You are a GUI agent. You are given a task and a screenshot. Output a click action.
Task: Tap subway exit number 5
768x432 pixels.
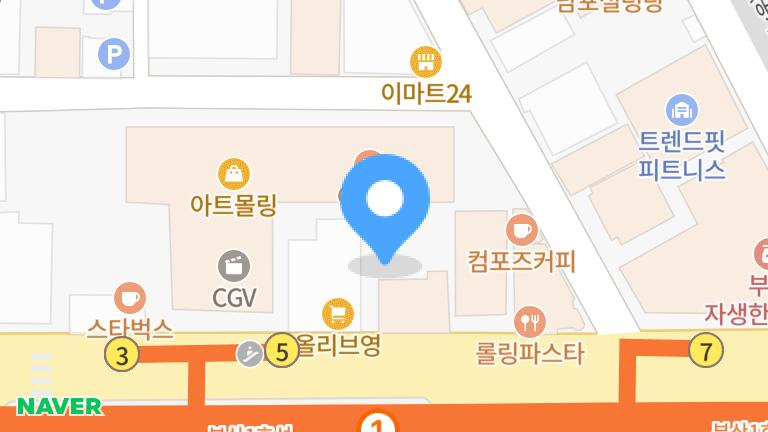pos(282,352)
